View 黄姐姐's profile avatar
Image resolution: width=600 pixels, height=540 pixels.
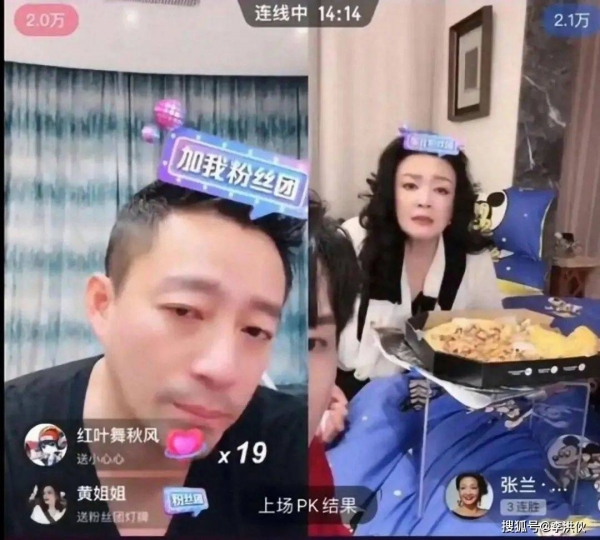tap(45, 502)
